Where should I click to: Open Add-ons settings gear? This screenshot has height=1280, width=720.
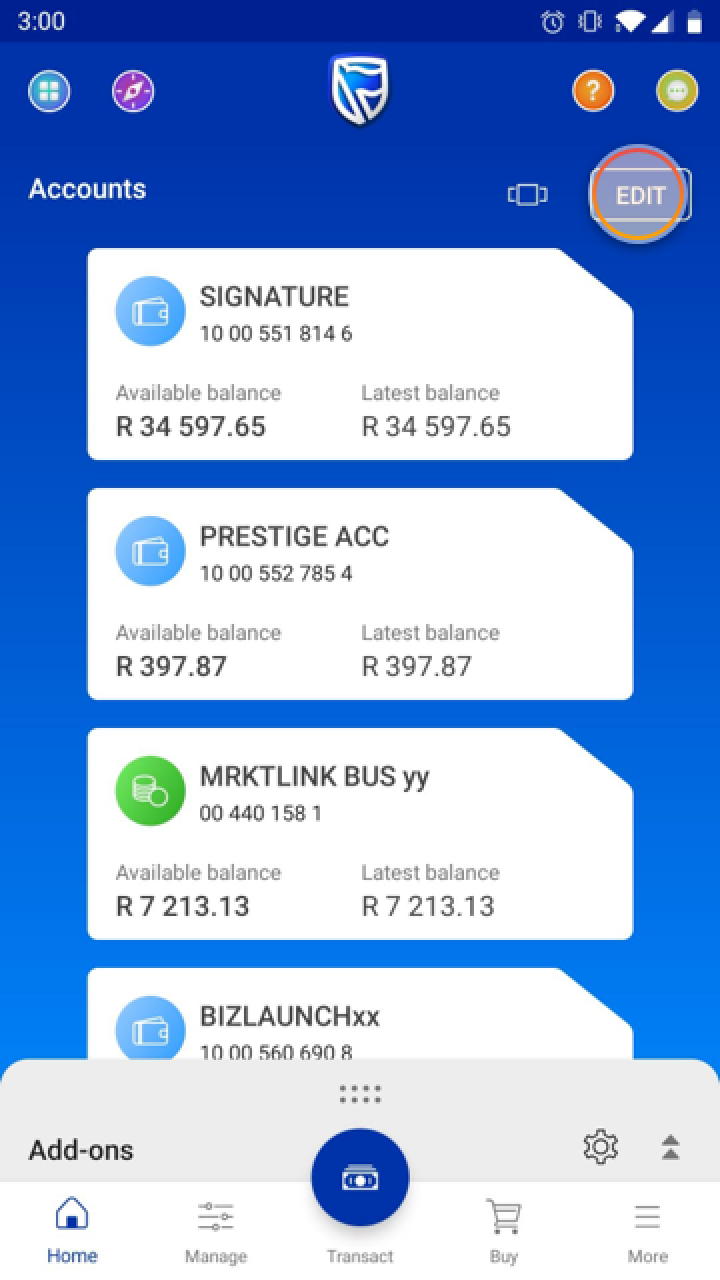[x=600, y=1147]
